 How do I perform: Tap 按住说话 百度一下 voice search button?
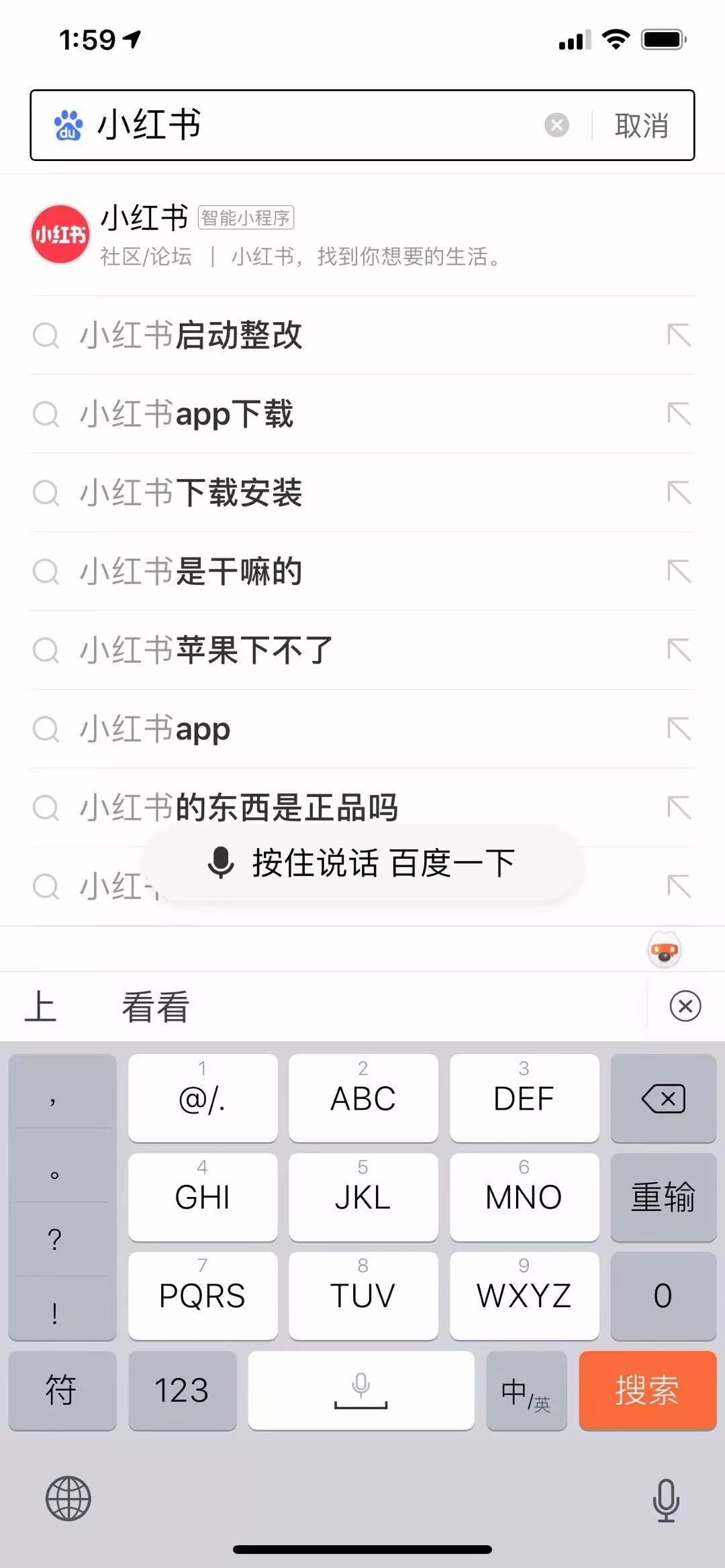click(x=362, y=863)
